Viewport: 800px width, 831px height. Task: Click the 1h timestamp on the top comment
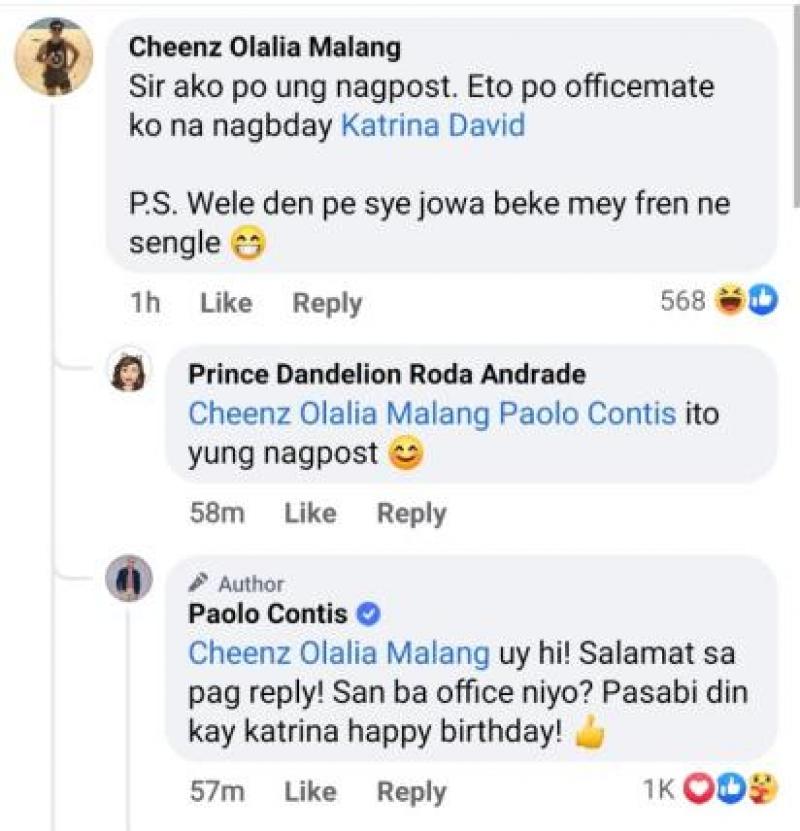pos(145,302)
